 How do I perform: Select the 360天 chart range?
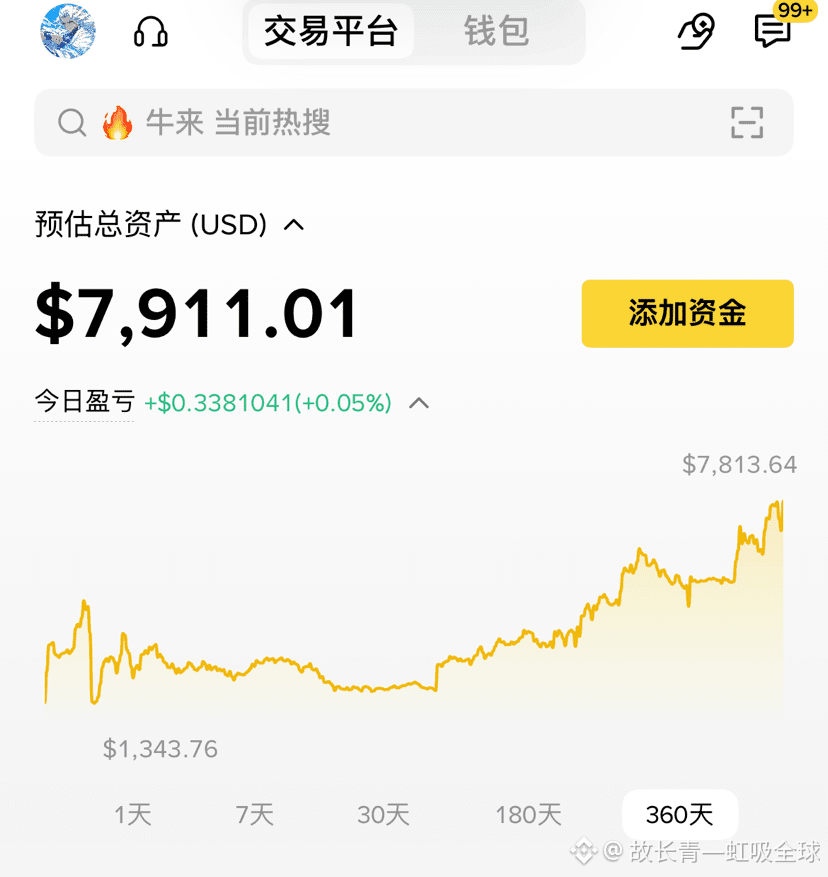coord(680,815)
